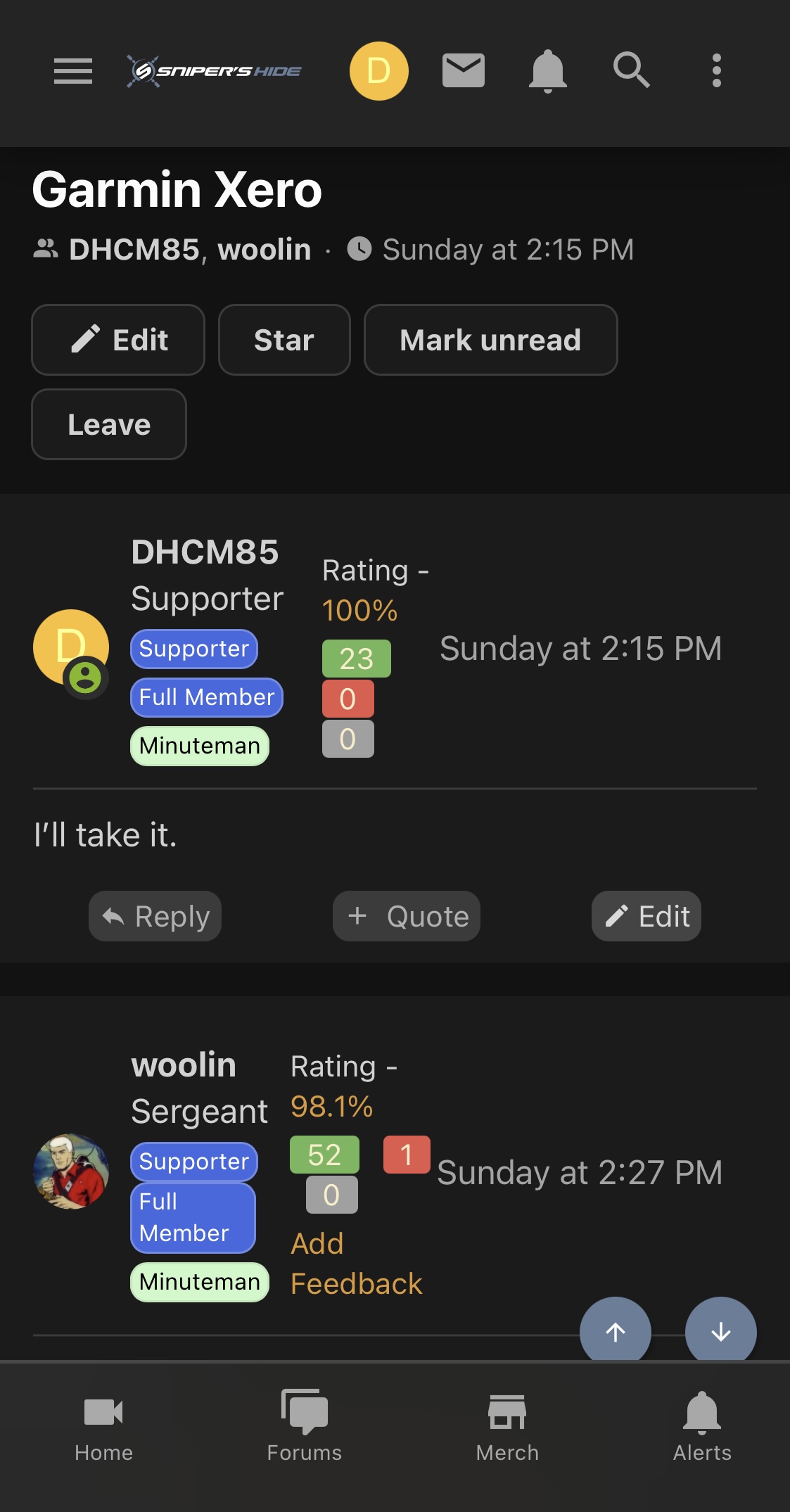
Task: Leave the Garmin Xero conversation
Action: [x=109, y=424]
